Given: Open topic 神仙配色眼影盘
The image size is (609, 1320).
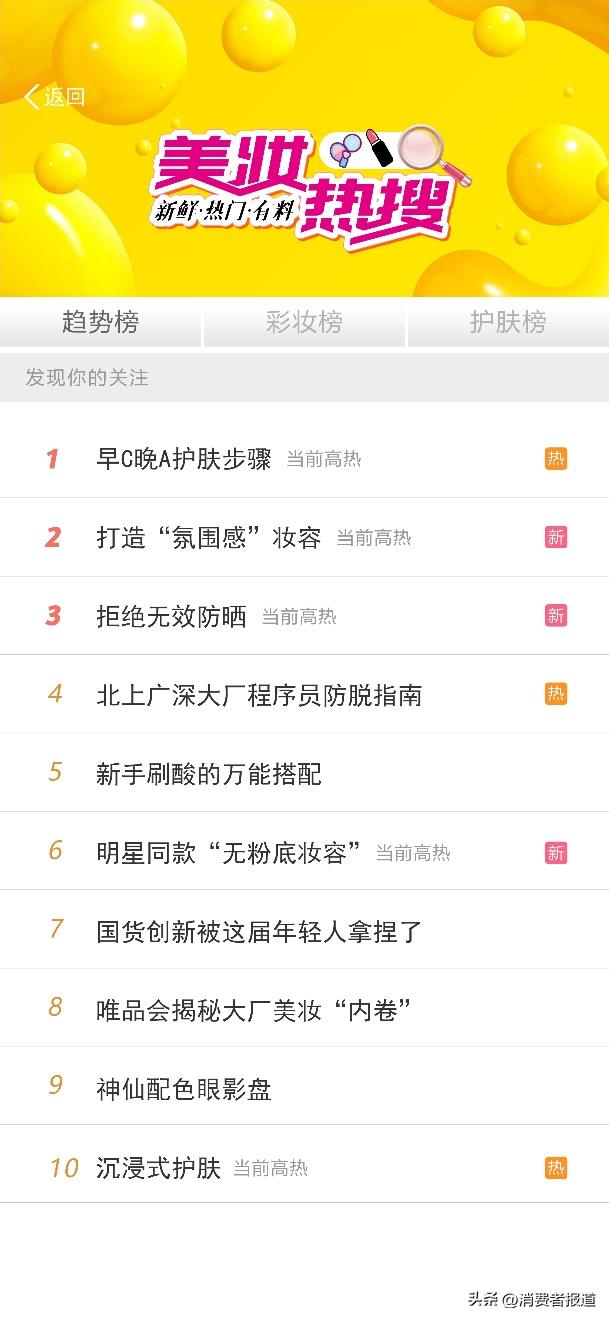Looking at the screenshot, I should (x=184, y=1088).
